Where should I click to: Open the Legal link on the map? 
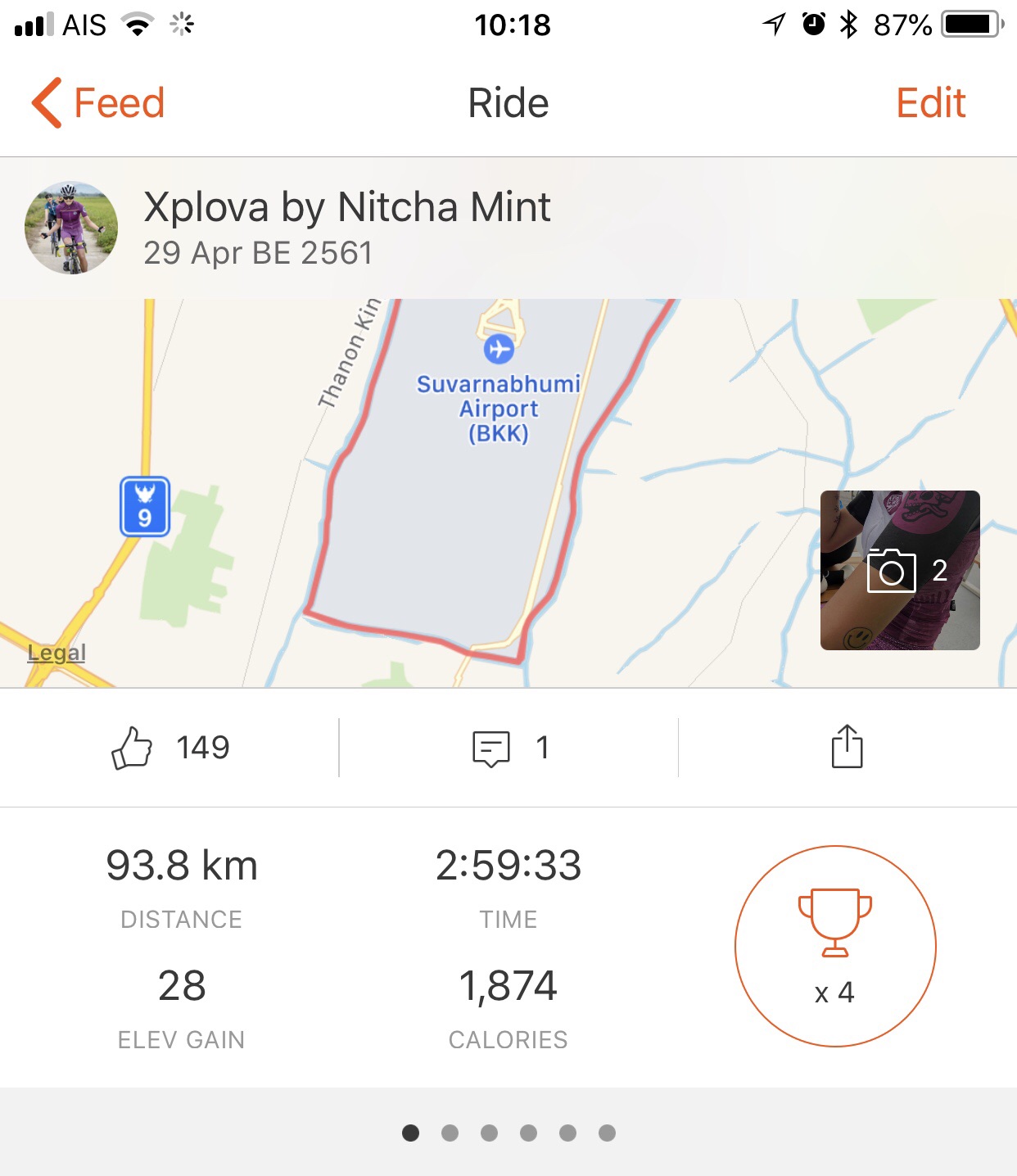(x=56, y=653)
